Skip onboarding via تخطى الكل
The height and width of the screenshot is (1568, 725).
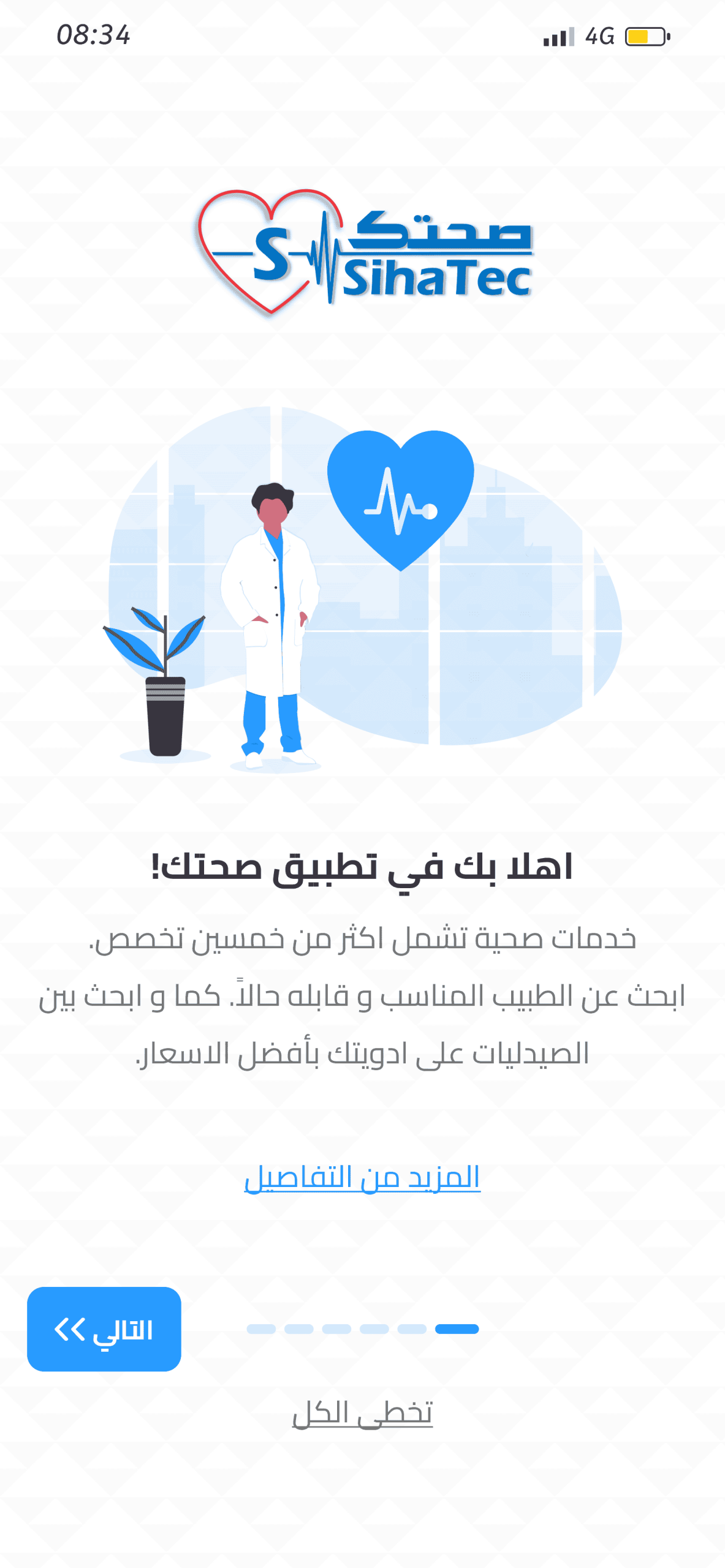click(362, 1413)
